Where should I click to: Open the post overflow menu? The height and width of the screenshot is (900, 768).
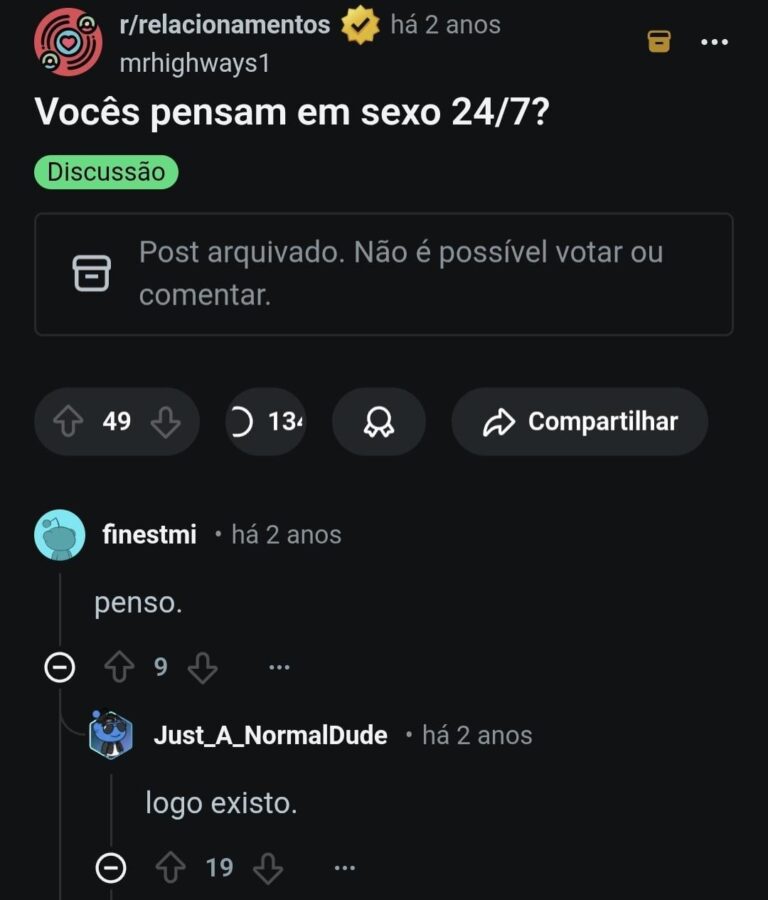point(714,42)
